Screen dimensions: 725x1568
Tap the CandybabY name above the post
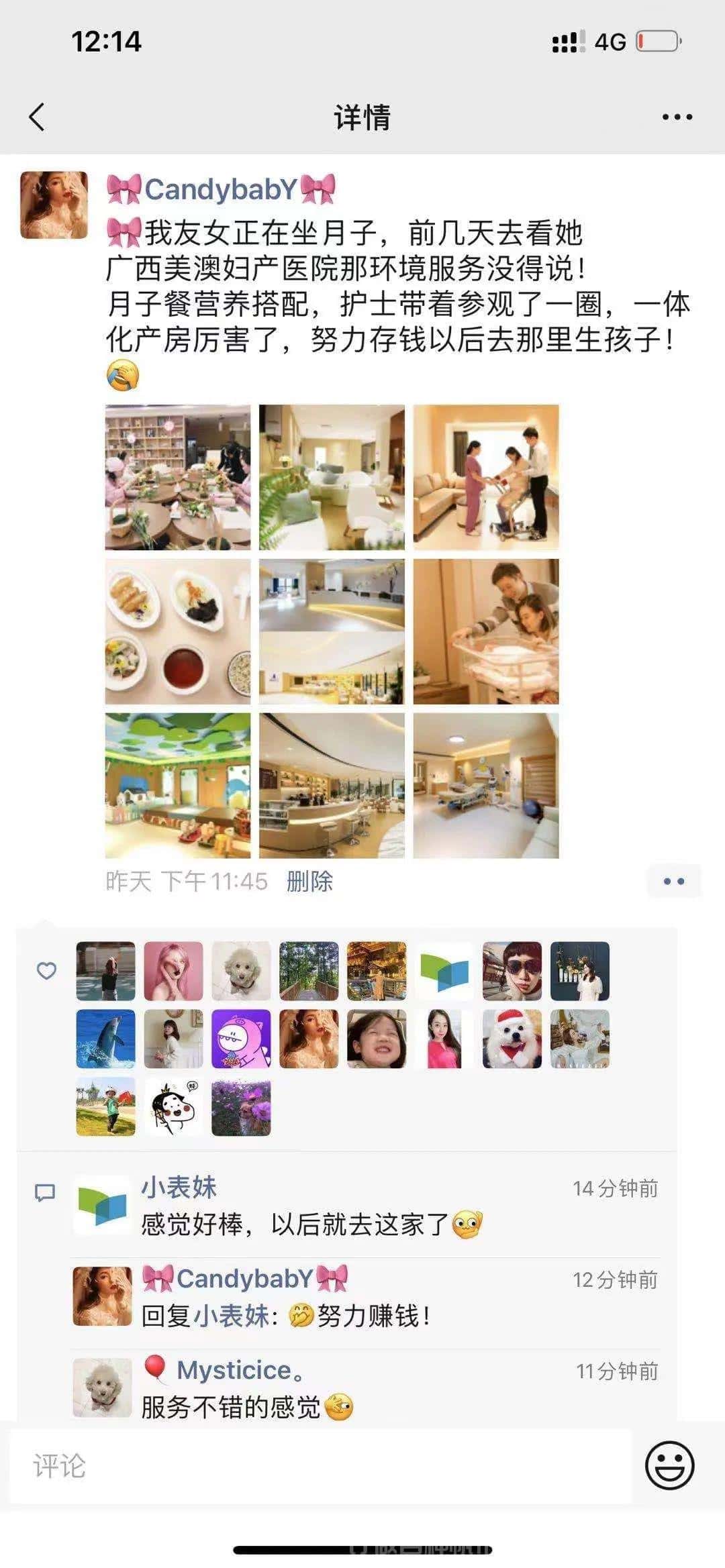[x=221, y=189]
